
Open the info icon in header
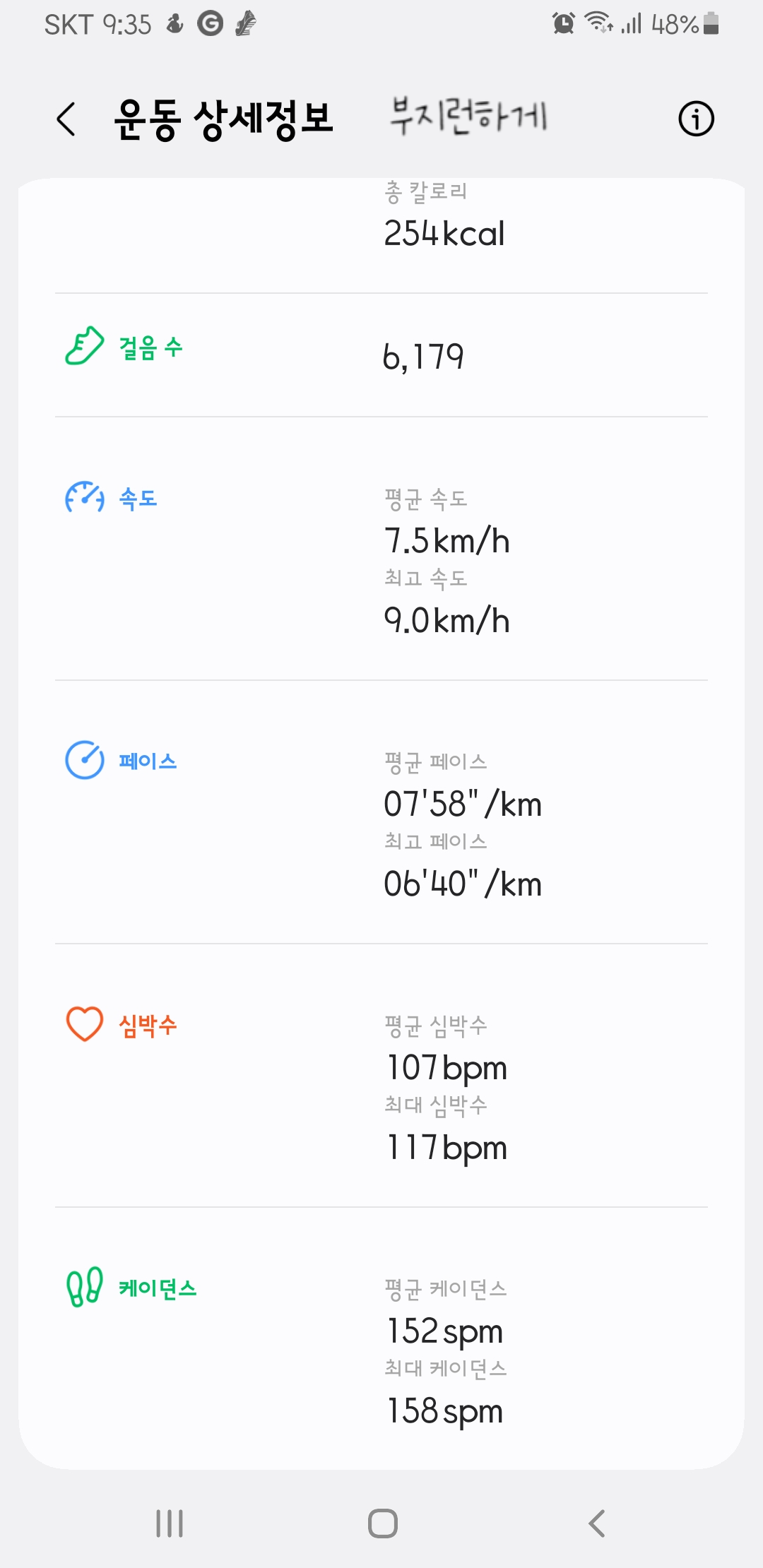(696, 119)
